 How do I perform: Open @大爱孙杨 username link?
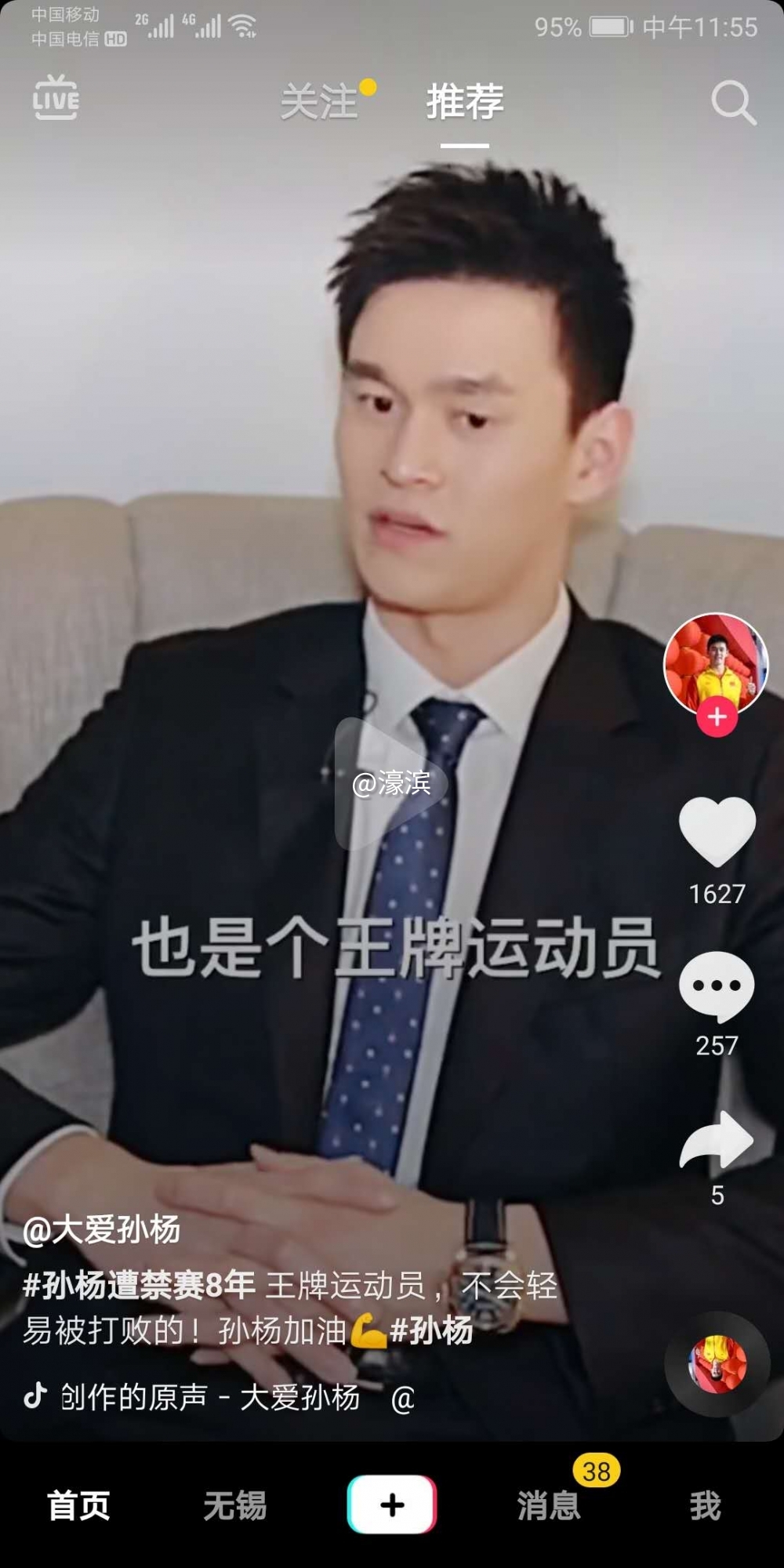[x=102, y=1229]
